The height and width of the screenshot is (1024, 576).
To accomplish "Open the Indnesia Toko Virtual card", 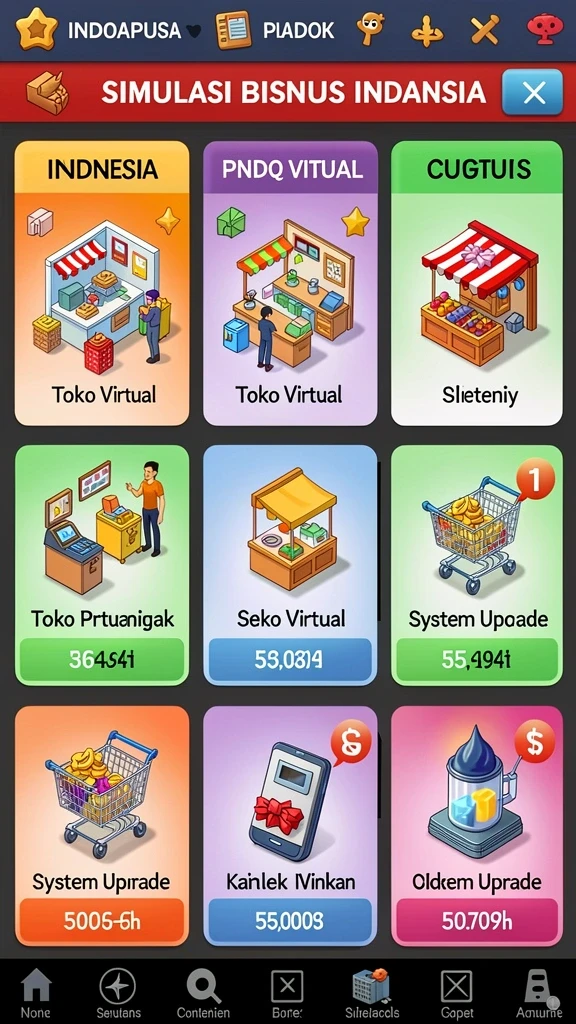I will click(102, 283).
